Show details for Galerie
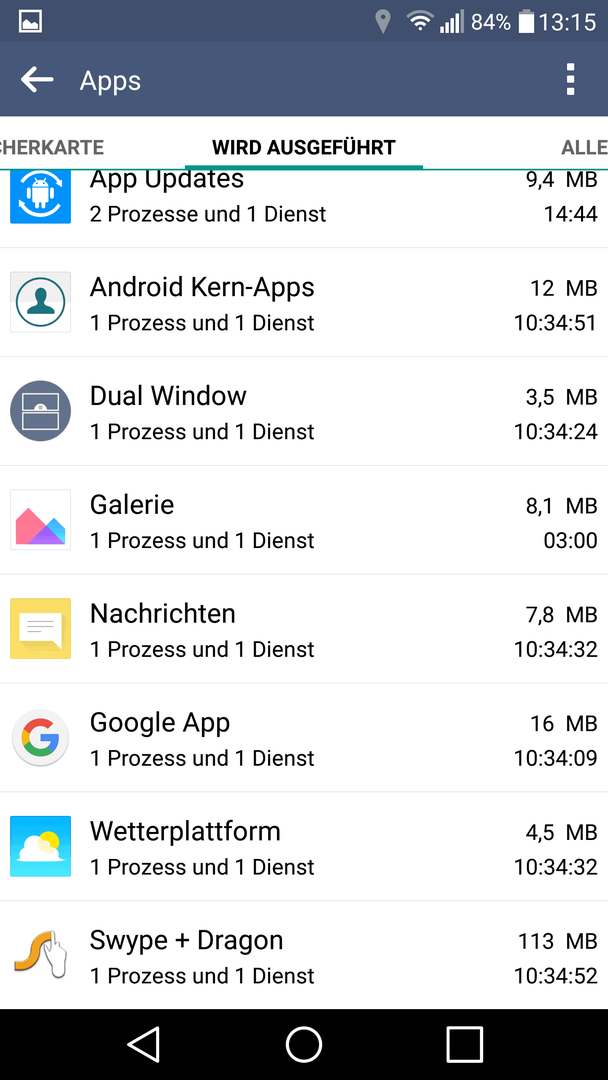The width and height of the screenshot is (608, 1080). [x=304, y=520]
